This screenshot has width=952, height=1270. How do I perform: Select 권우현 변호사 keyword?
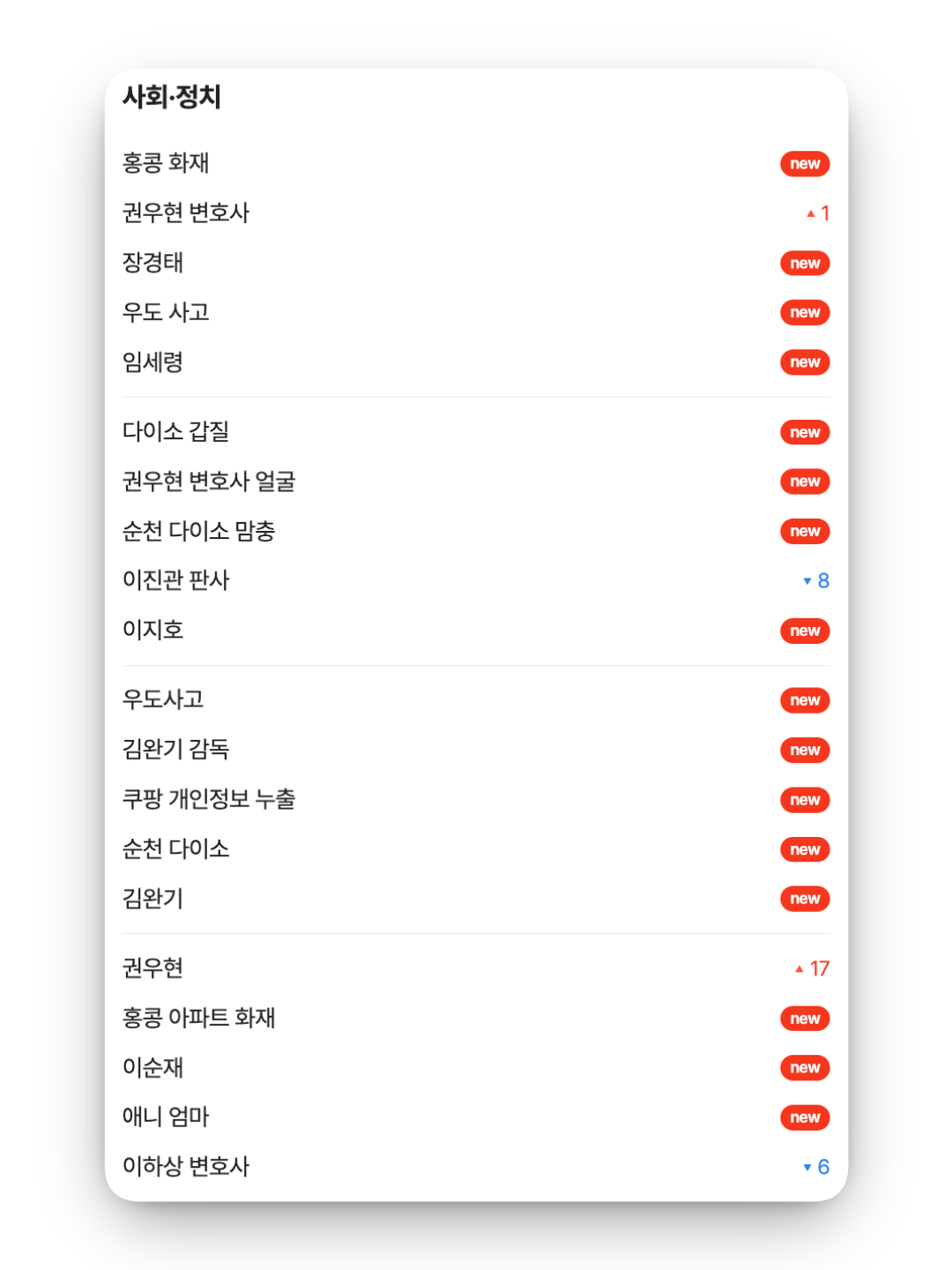[186, 213]
